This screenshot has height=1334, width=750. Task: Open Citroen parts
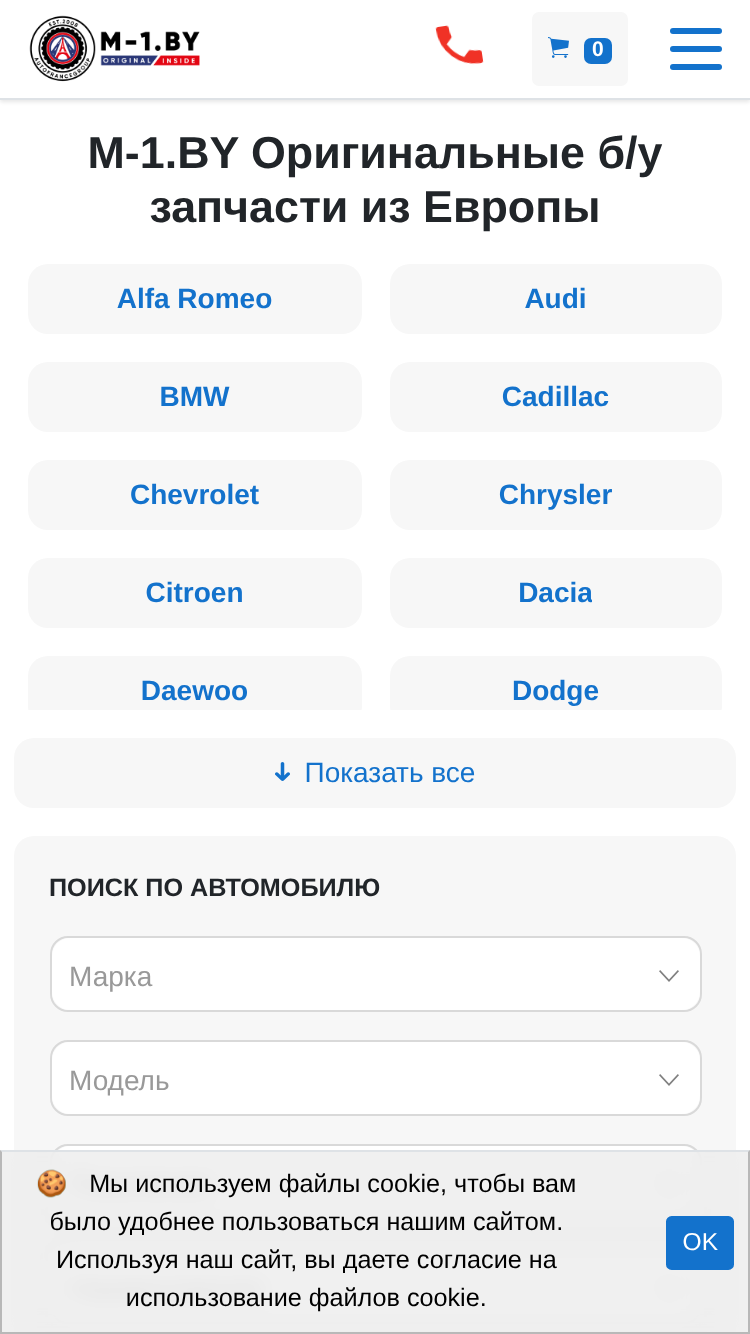point(195,593)
